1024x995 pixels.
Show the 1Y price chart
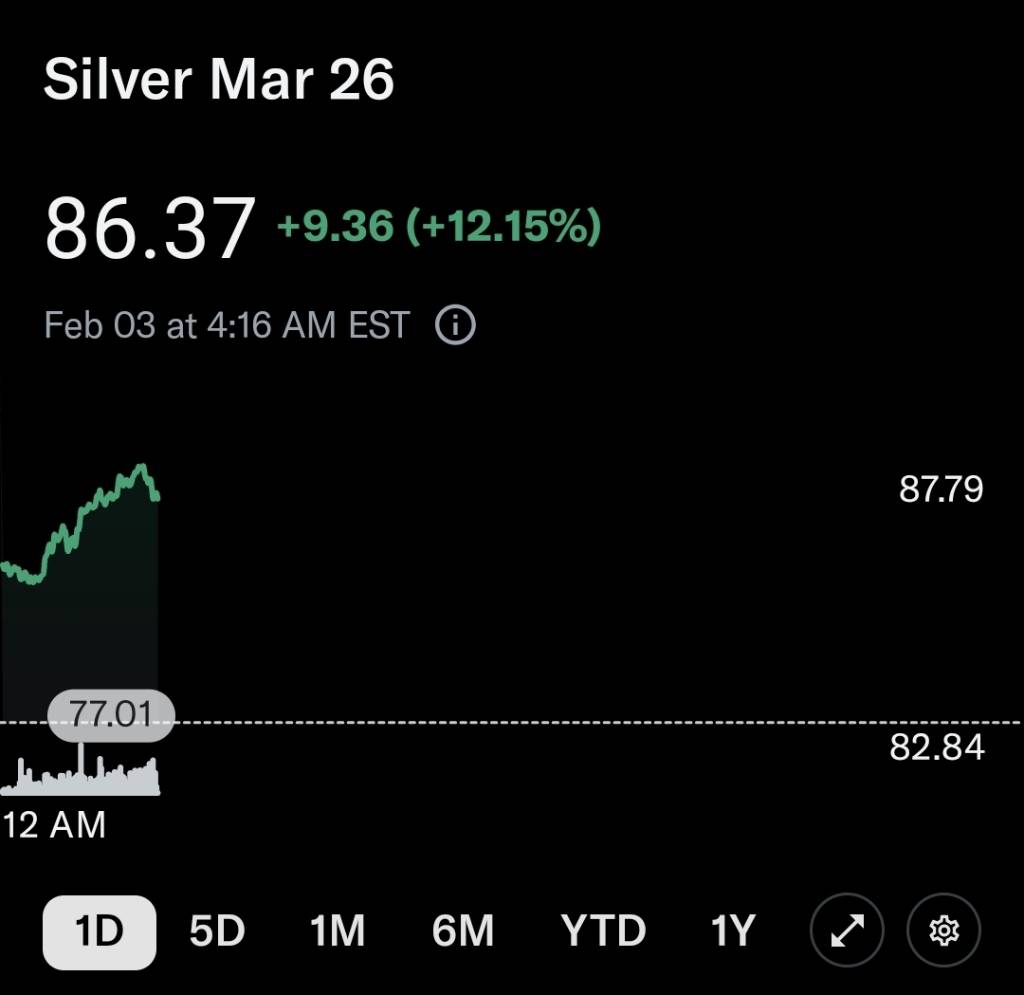733,932
